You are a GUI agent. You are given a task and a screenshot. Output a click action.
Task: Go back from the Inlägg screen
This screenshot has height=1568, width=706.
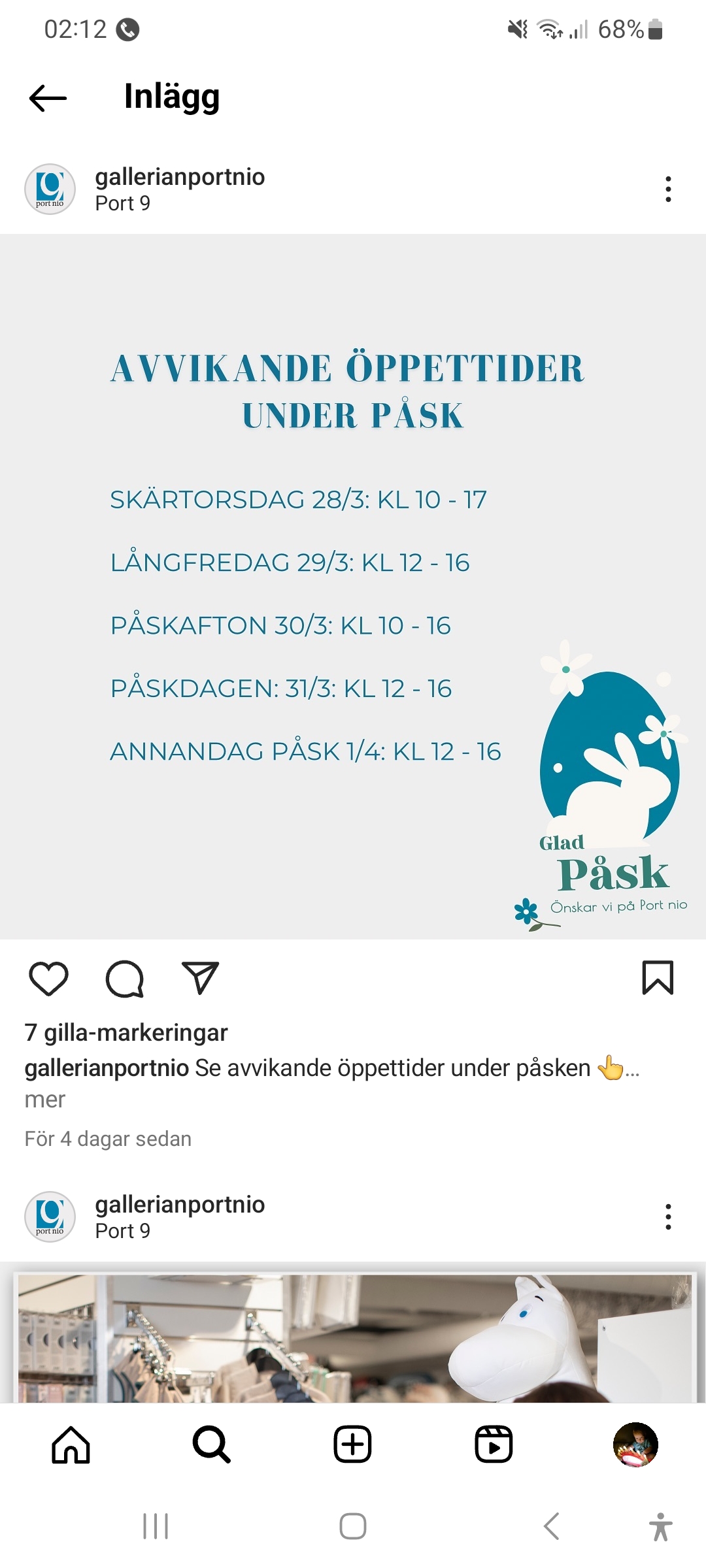(x=48, y=98)
